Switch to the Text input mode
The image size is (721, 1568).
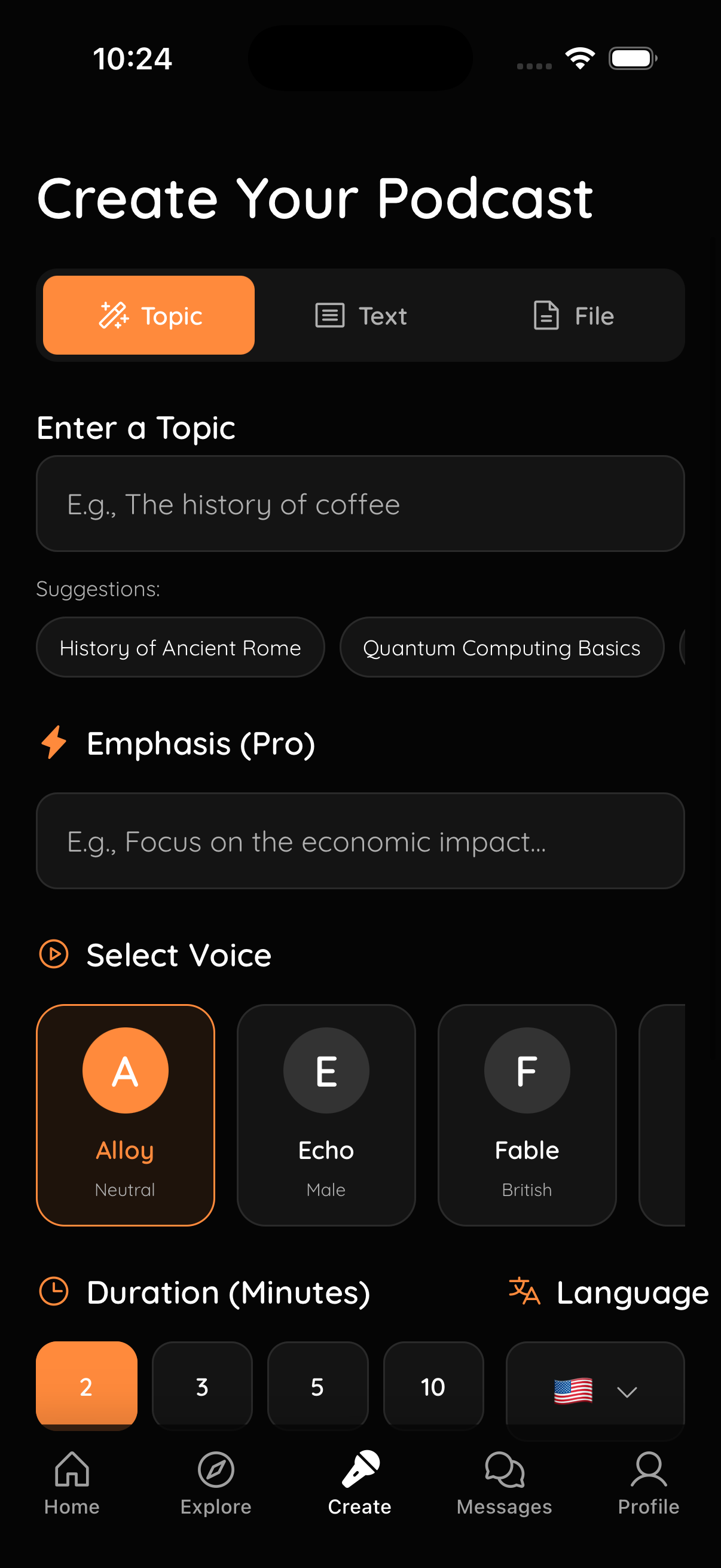pyautogui.click(x=361, y=315)
